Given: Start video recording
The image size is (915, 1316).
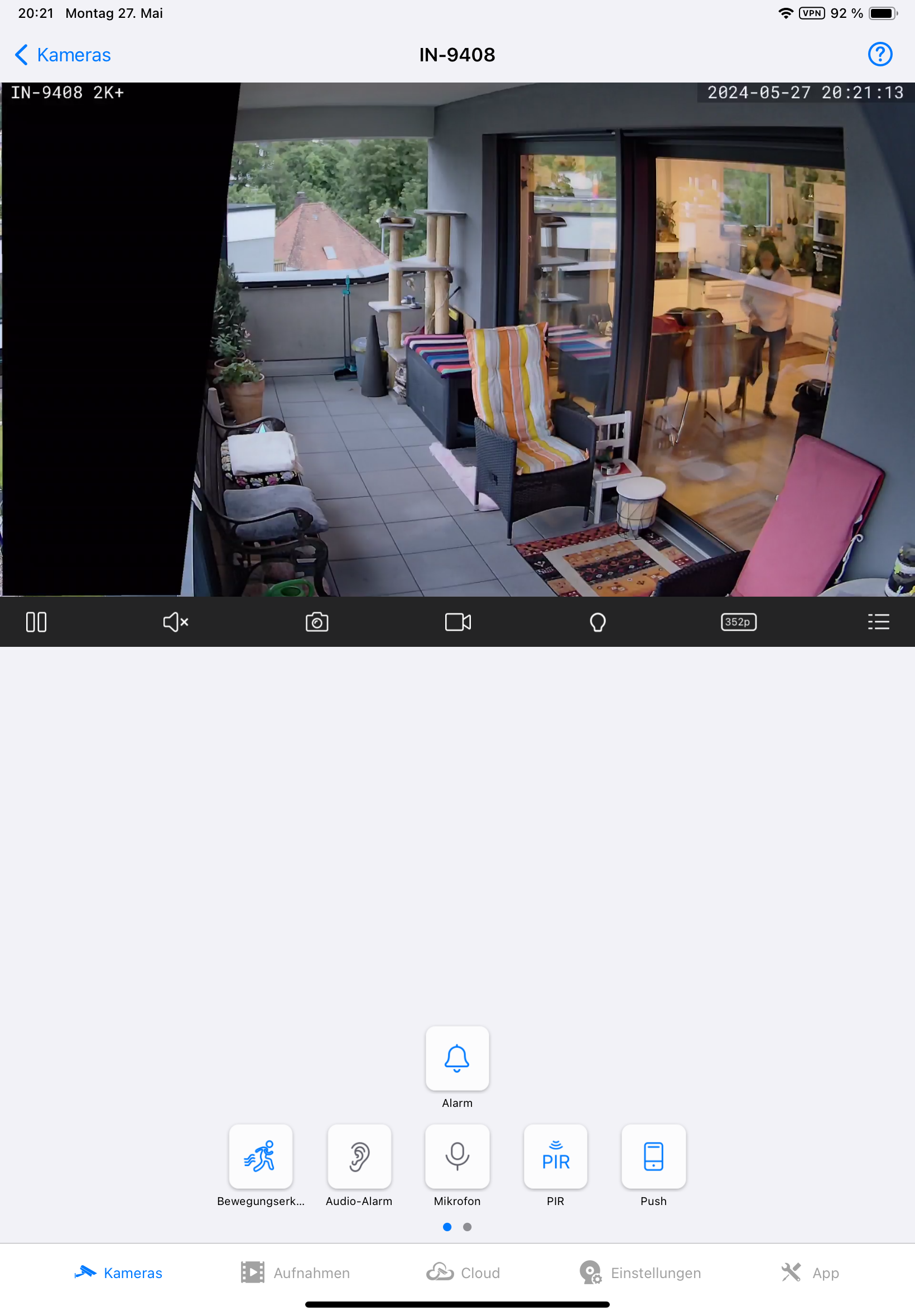Looking at the screenshot, I should (x=458, y=622).
